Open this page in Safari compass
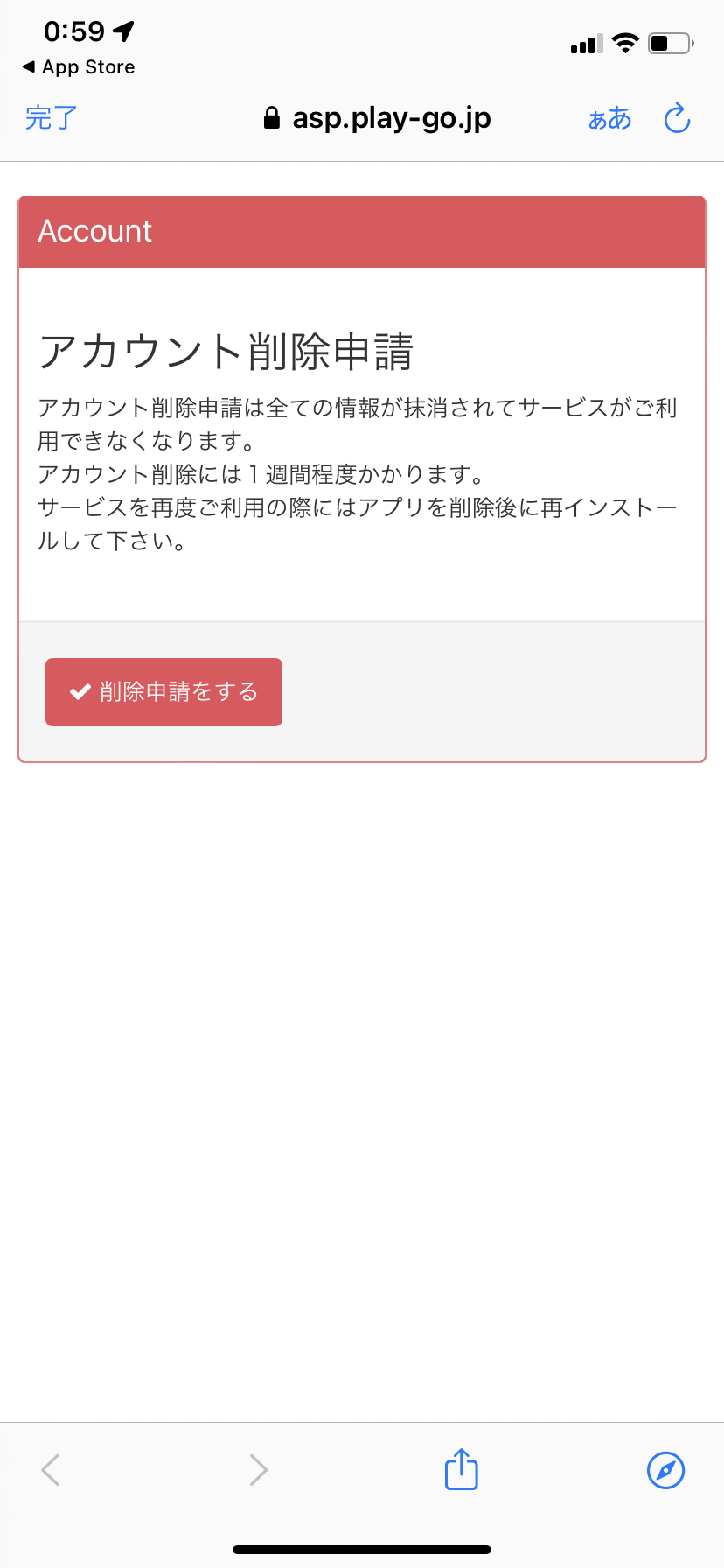The width and height of the screenshot is (724, 1568). coord(665,1469)
